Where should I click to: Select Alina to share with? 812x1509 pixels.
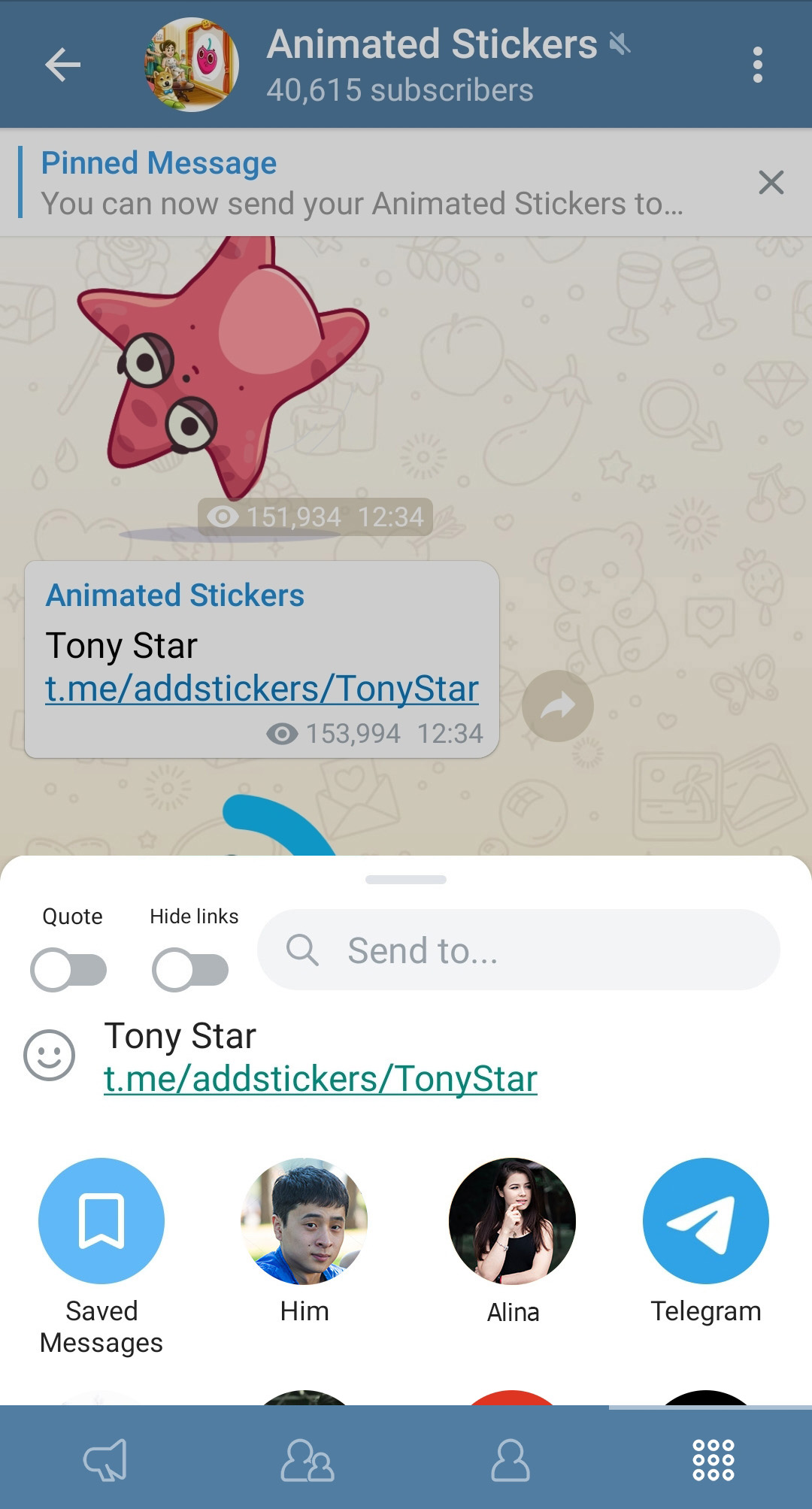click(512, 1221)
